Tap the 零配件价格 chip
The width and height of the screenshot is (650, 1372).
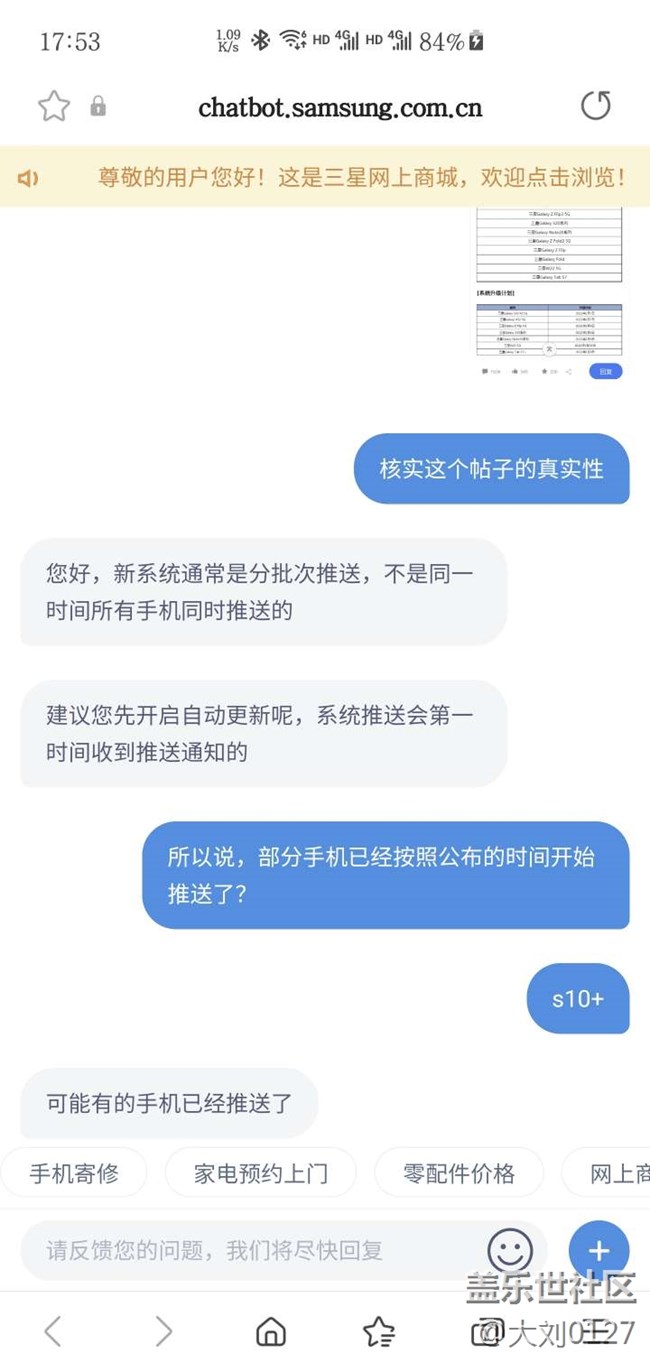pos(459,1173)
